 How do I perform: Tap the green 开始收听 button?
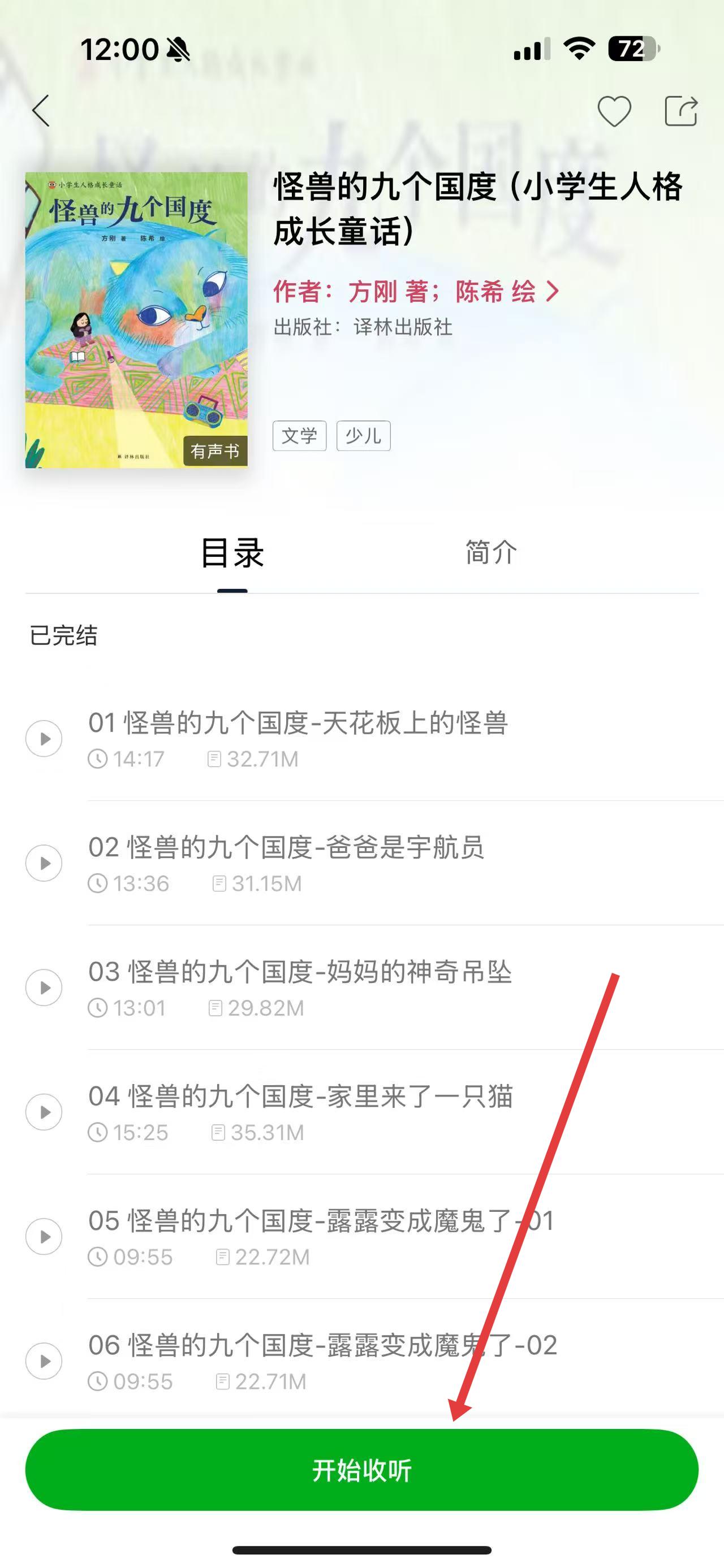[x=361, y=1470]
